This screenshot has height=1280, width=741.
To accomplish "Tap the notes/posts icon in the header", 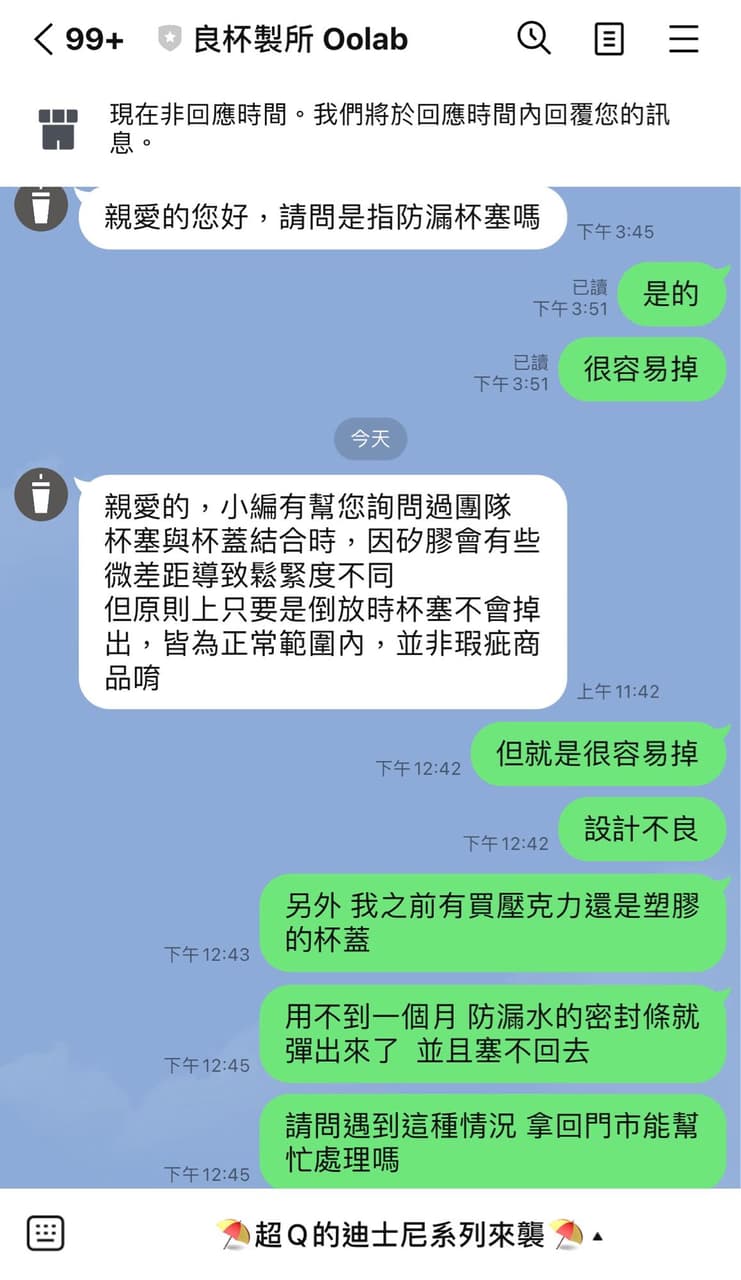I will [x=608, y=38].
